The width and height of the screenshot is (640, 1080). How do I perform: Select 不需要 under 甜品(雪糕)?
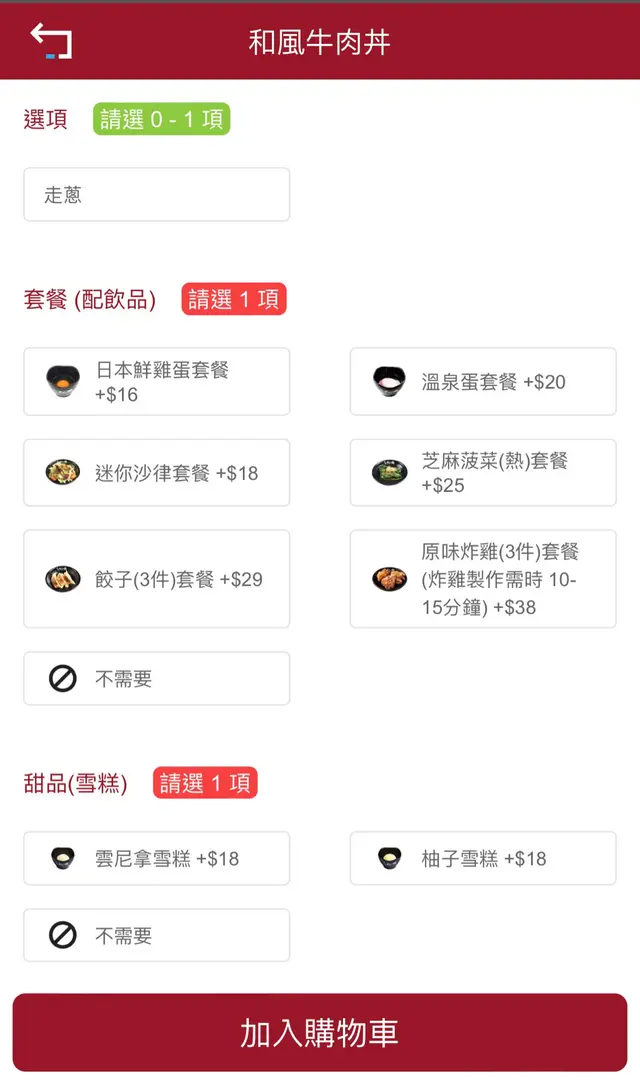coord(157,935)
